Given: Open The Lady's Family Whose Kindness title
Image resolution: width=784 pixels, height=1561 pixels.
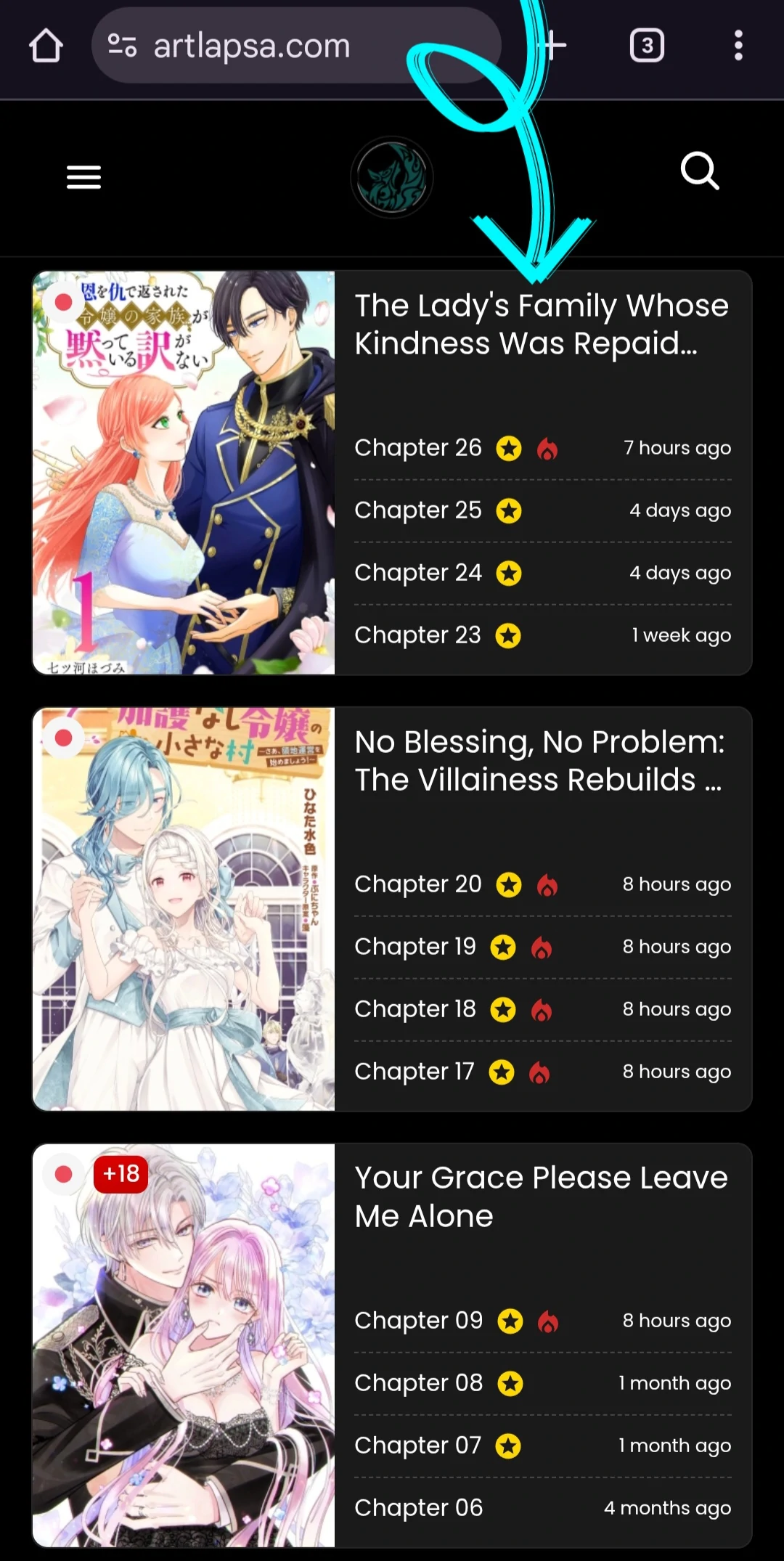Looking at the screenshot, I should [541, 325].
